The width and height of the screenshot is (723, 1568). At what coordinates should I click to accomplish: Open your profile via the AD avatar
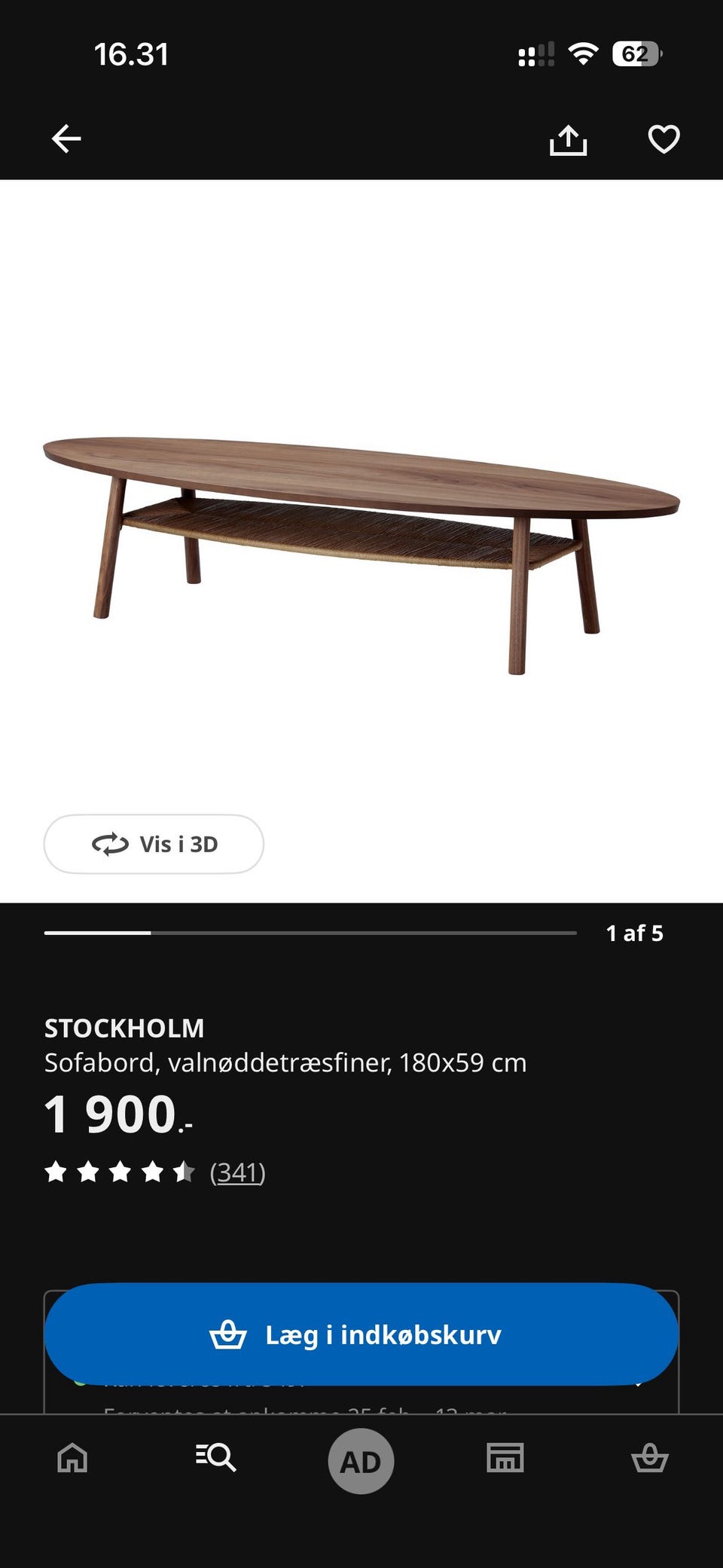(361, 1459)
